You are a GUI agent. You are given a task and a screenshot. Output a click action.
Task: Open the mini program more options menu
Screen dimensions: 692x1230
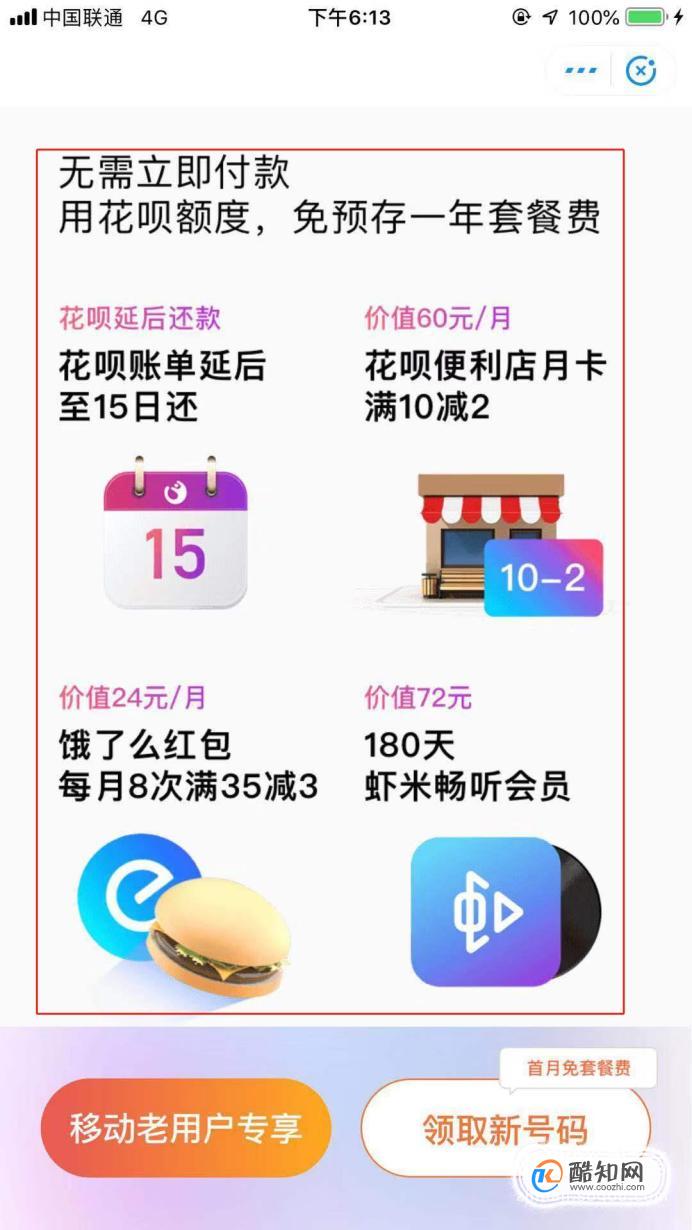581,71
